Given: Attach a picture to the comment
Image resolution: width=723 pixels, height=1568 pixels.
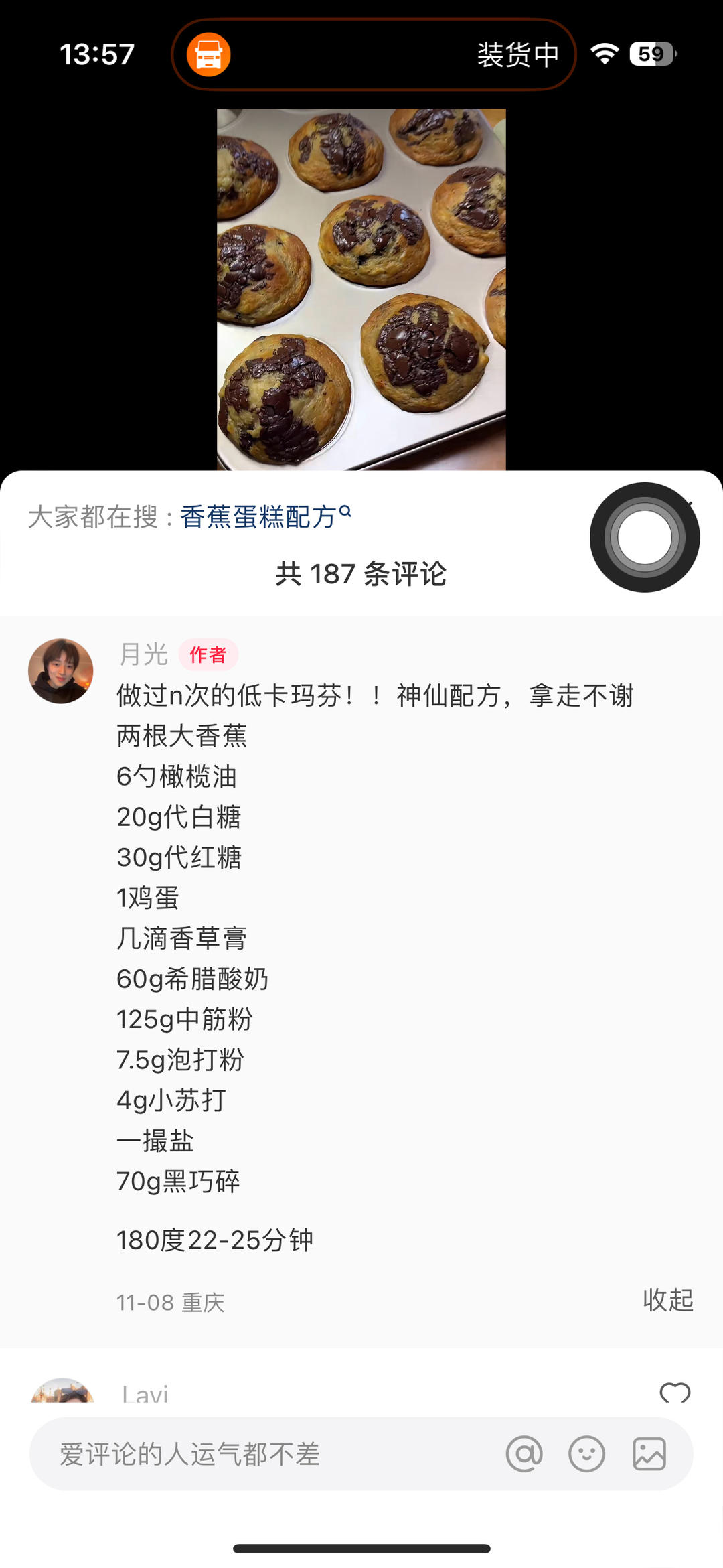Looking at the screenshot, I should pos(649,1454).
